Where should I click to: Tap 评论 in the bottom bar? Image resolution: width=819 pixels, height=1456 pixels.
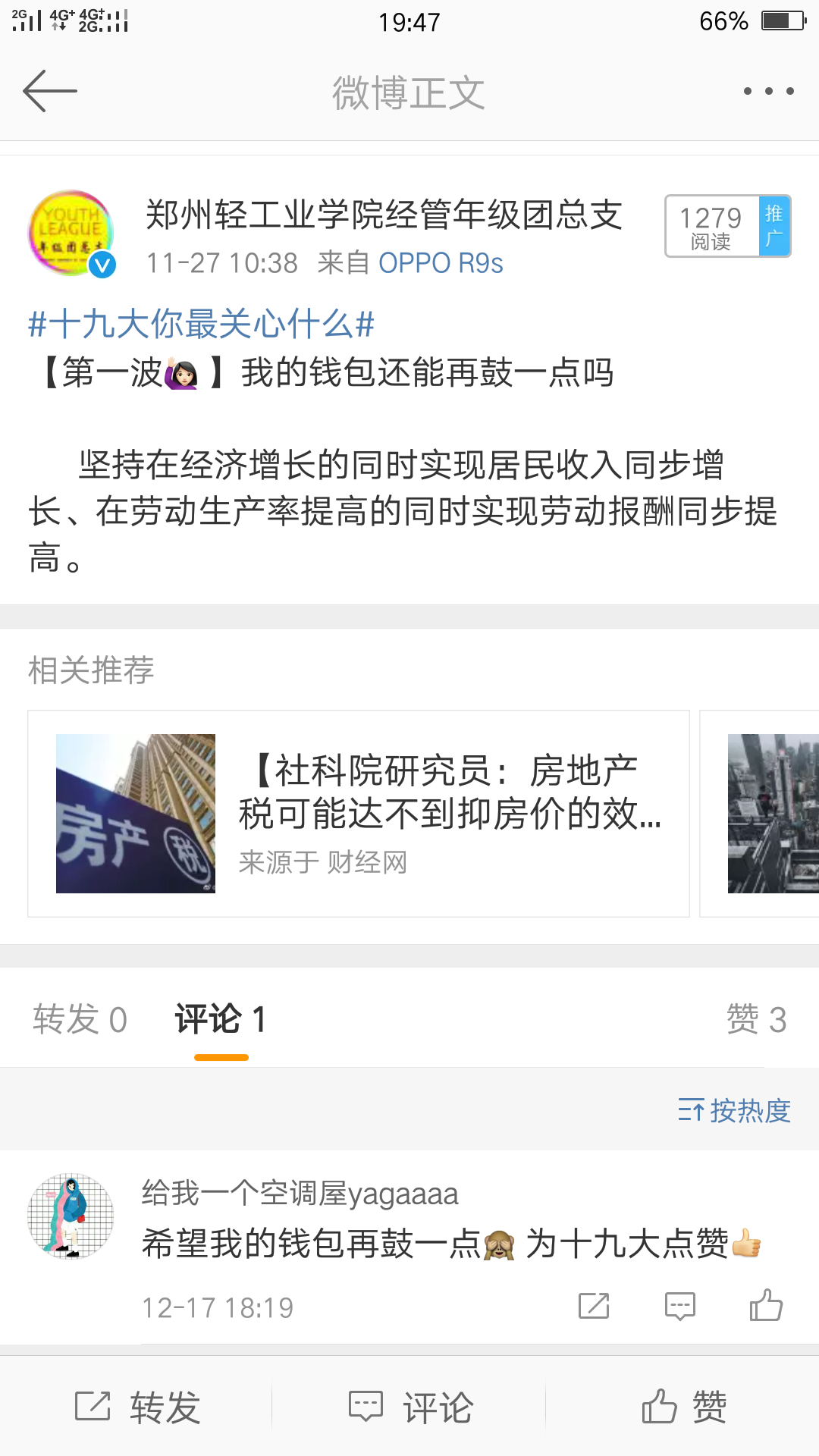409,1407
